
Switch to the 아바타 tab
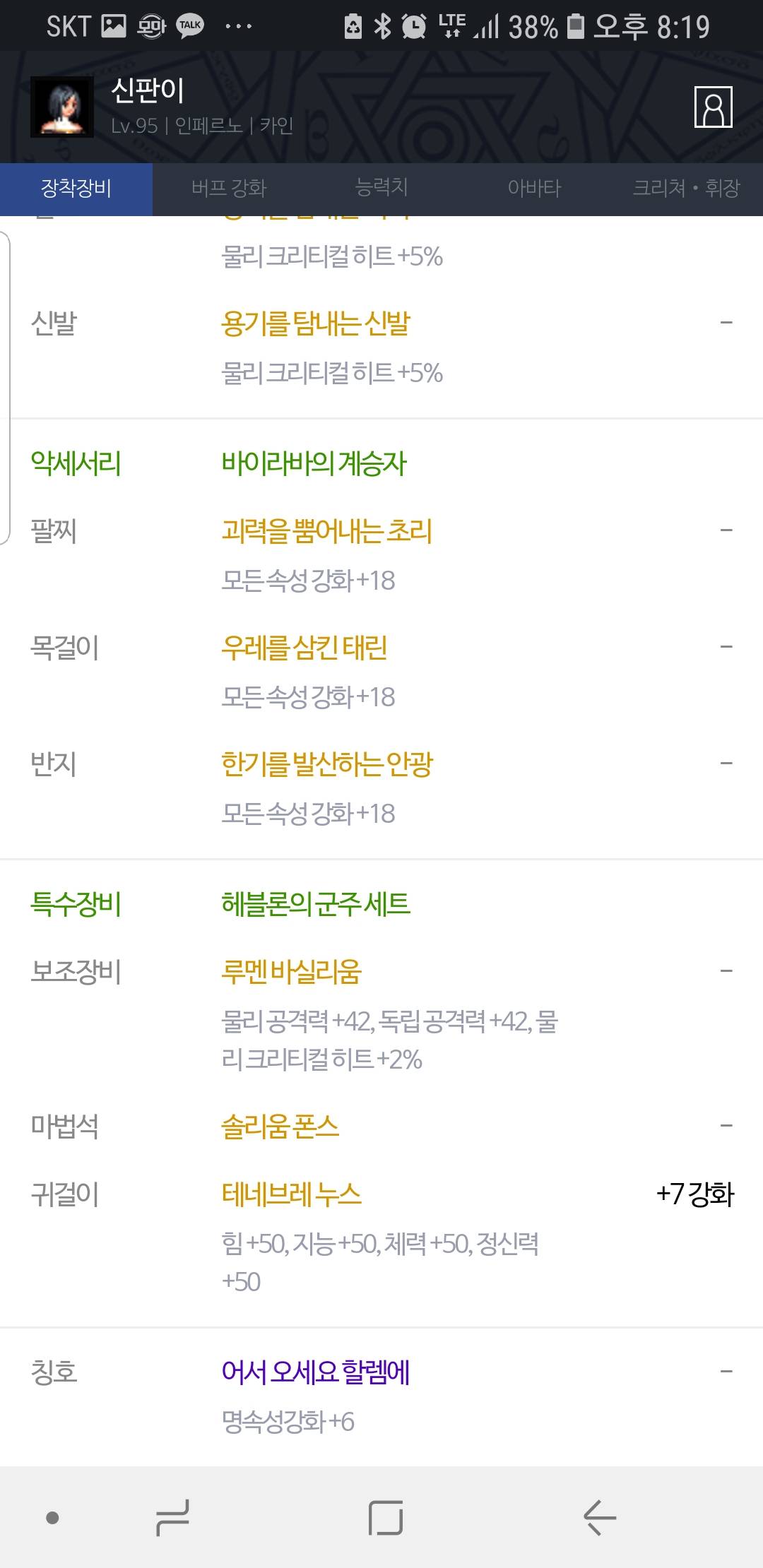tap(534, 189)
